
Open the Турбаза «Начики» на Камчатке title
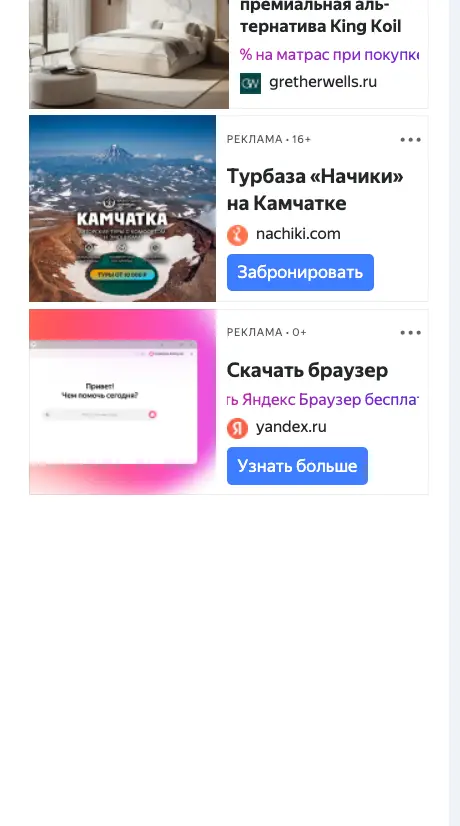(315, 190)
